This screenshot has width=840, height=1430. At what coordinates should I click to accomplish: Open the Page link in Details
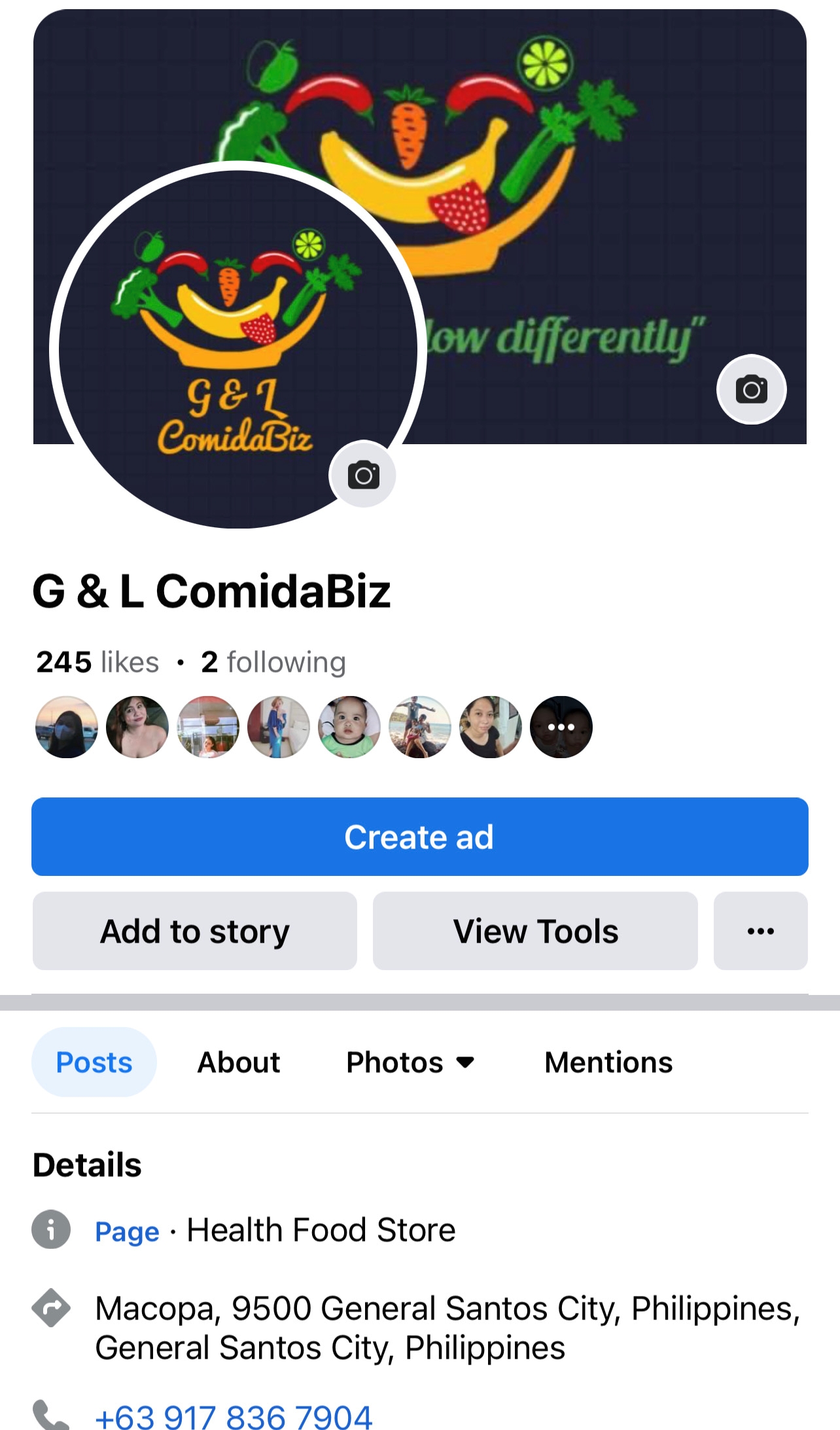(x=127, y=1232)
